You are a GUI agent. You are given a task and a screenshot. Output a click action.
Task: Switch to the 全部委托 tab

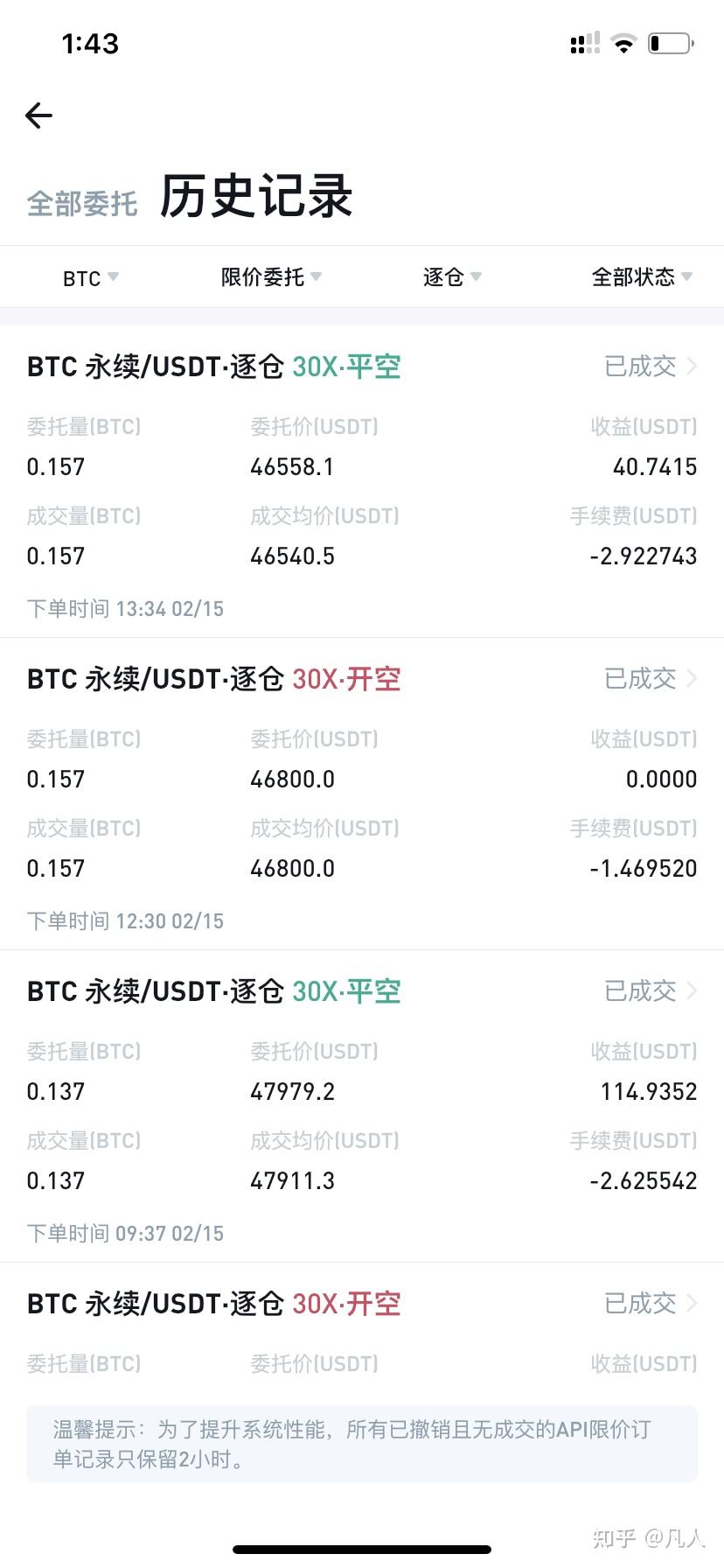click(x=82, y=202)
